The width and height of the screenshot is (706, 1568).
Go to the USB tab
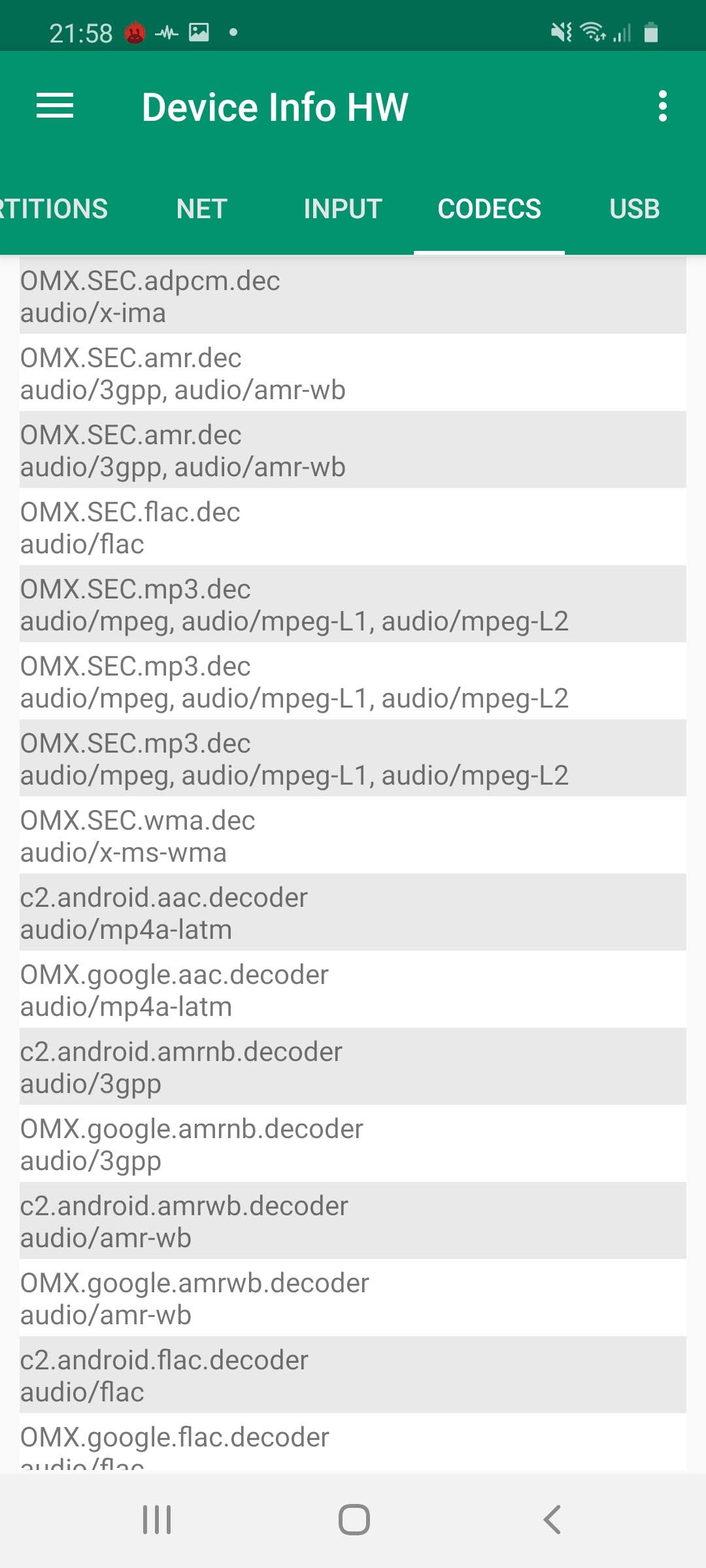tap(634, 209)
